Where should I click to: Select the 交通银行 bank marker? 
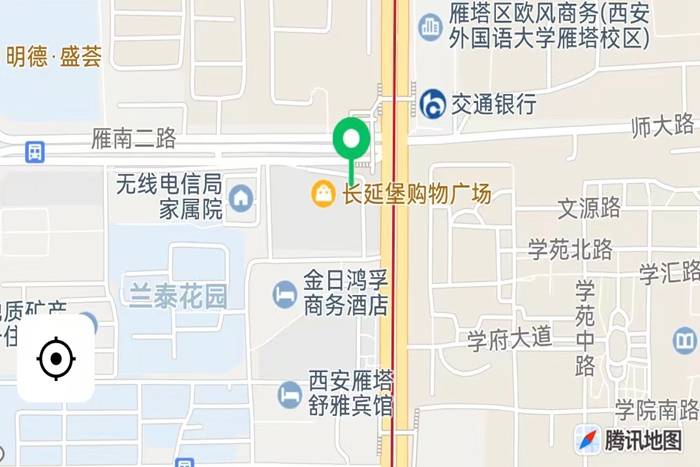tap(433, 103)
